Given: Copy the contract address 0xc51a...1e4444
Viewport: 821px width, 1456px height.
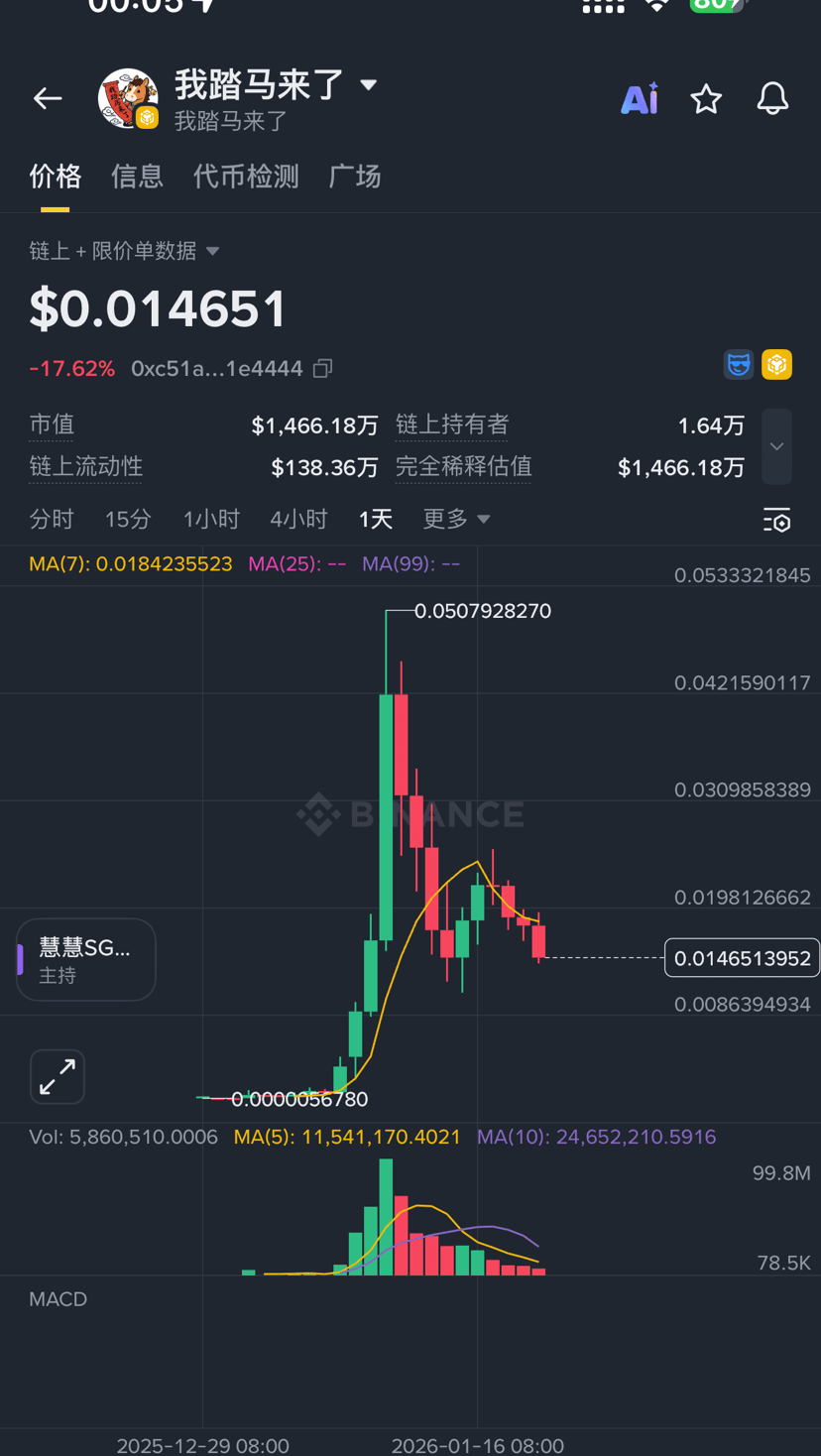Looking at the screenshot, I should tap(323, 369).
